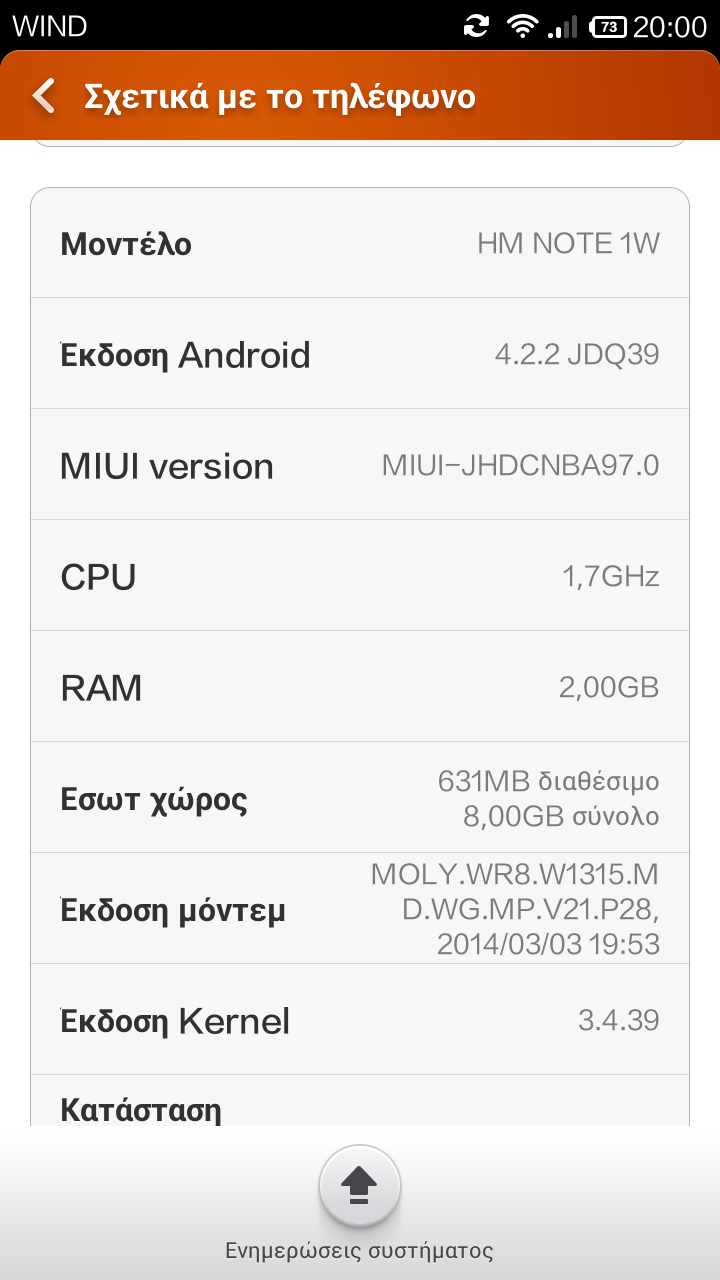Tap the MIUI version row
The height and width of the screenshot is (1280, 720).
[360, 466]
